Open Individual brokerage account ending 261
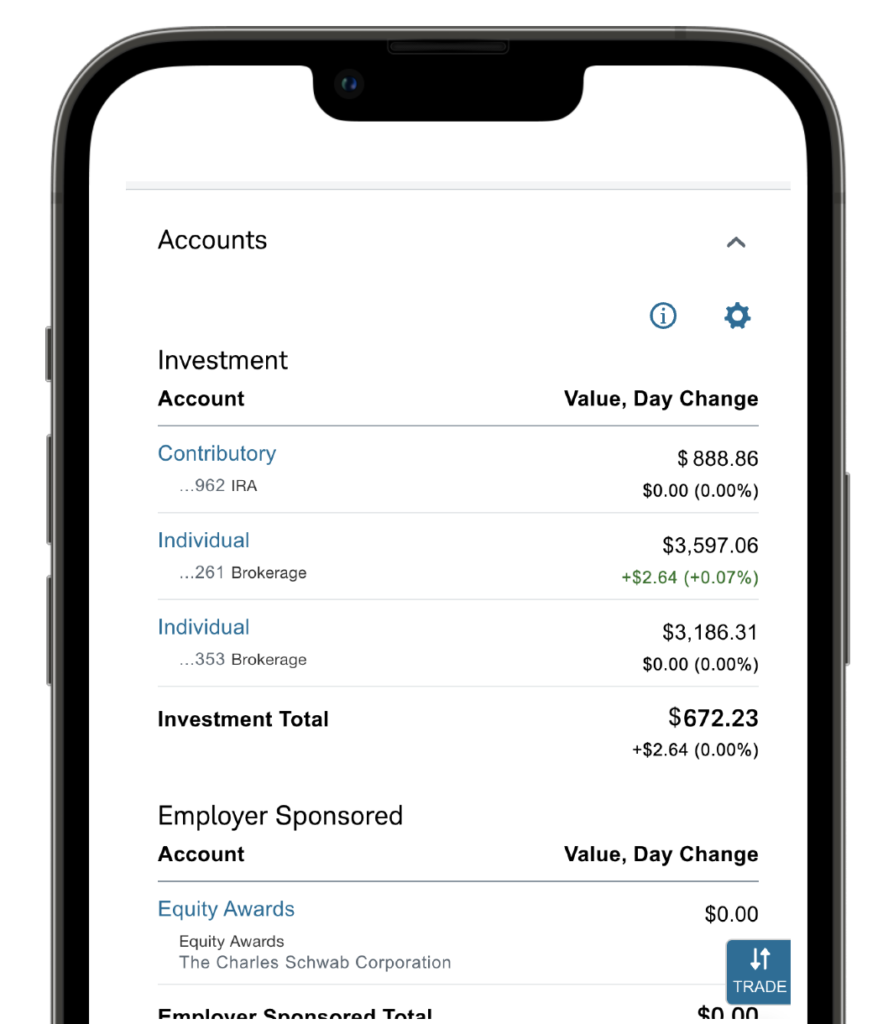The height and width of the screenshot is (1024, 883). point(204,541)
